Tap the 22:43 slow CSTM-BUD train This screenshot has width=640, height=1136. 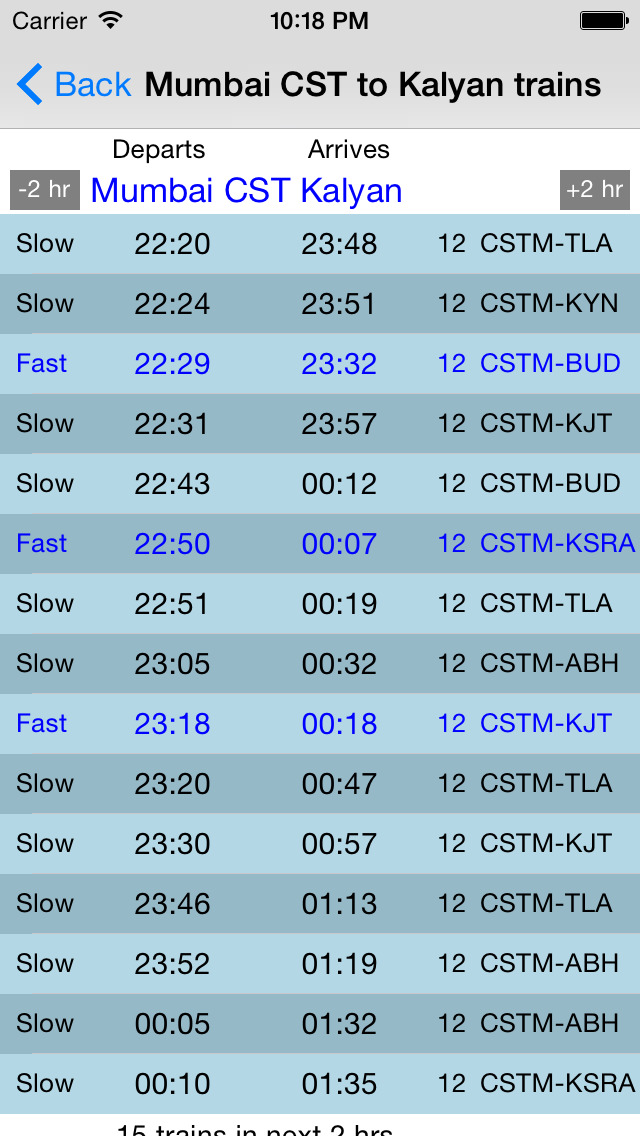tap(320, 484)
